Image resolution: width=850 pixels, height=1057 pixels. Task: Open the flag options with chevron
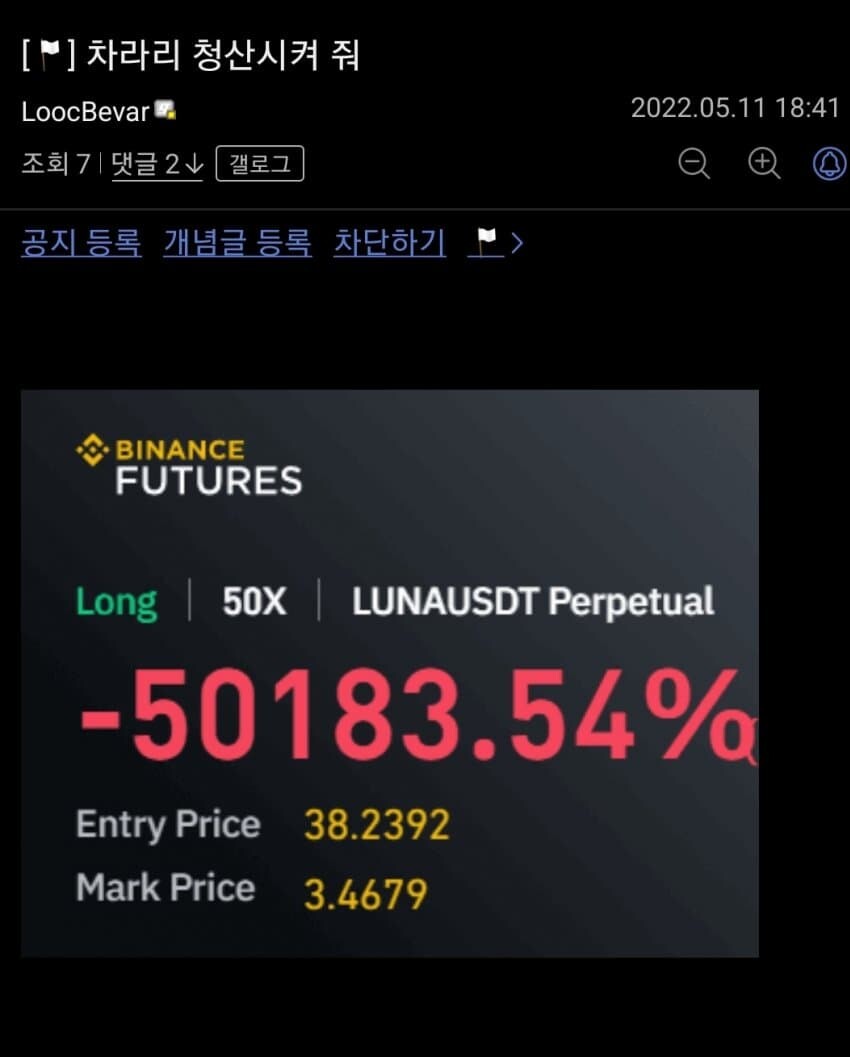click(496, 242)
